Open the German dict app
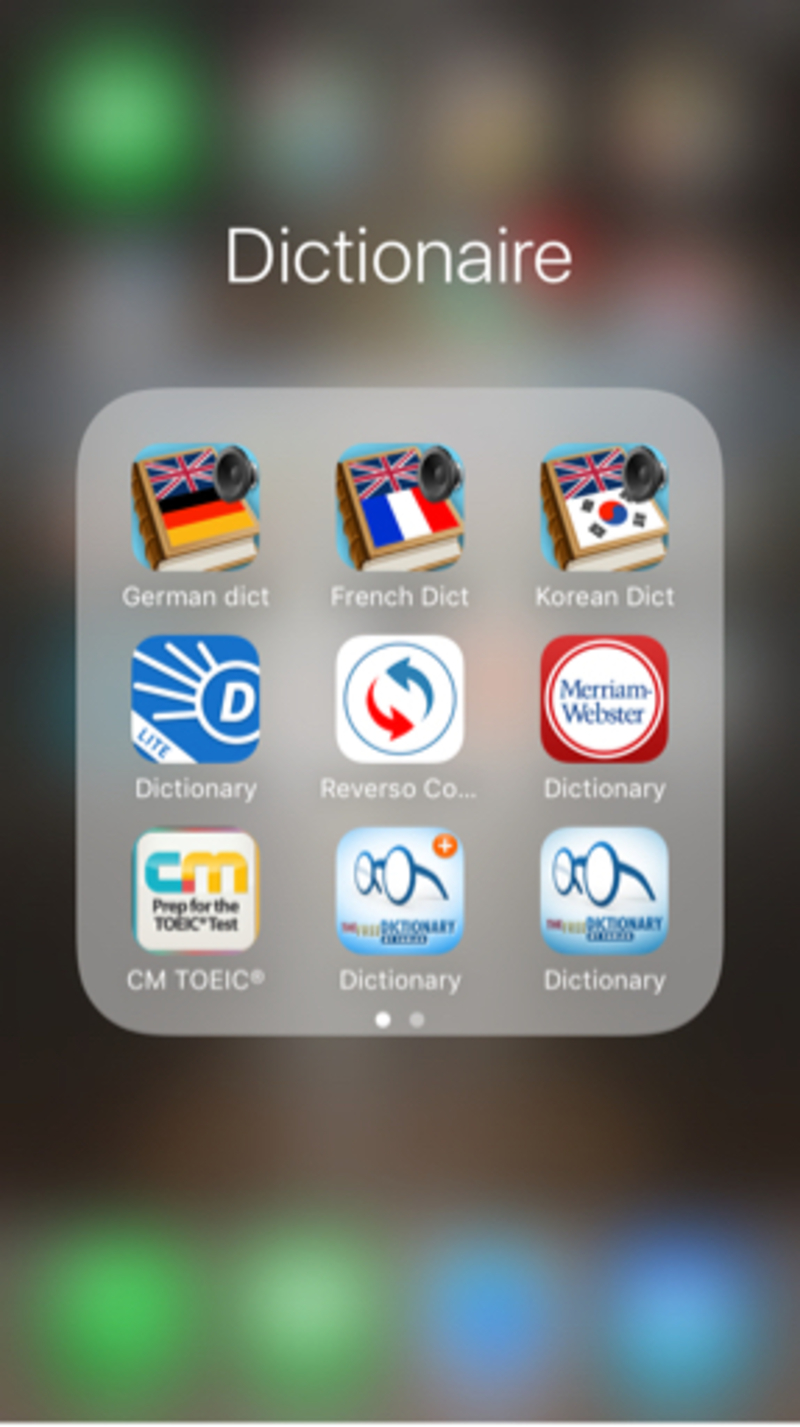 point(196,508)
